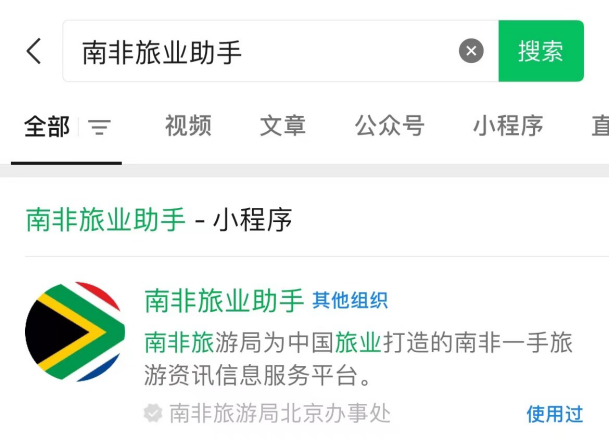Clear the search text

tap(471, 52)
